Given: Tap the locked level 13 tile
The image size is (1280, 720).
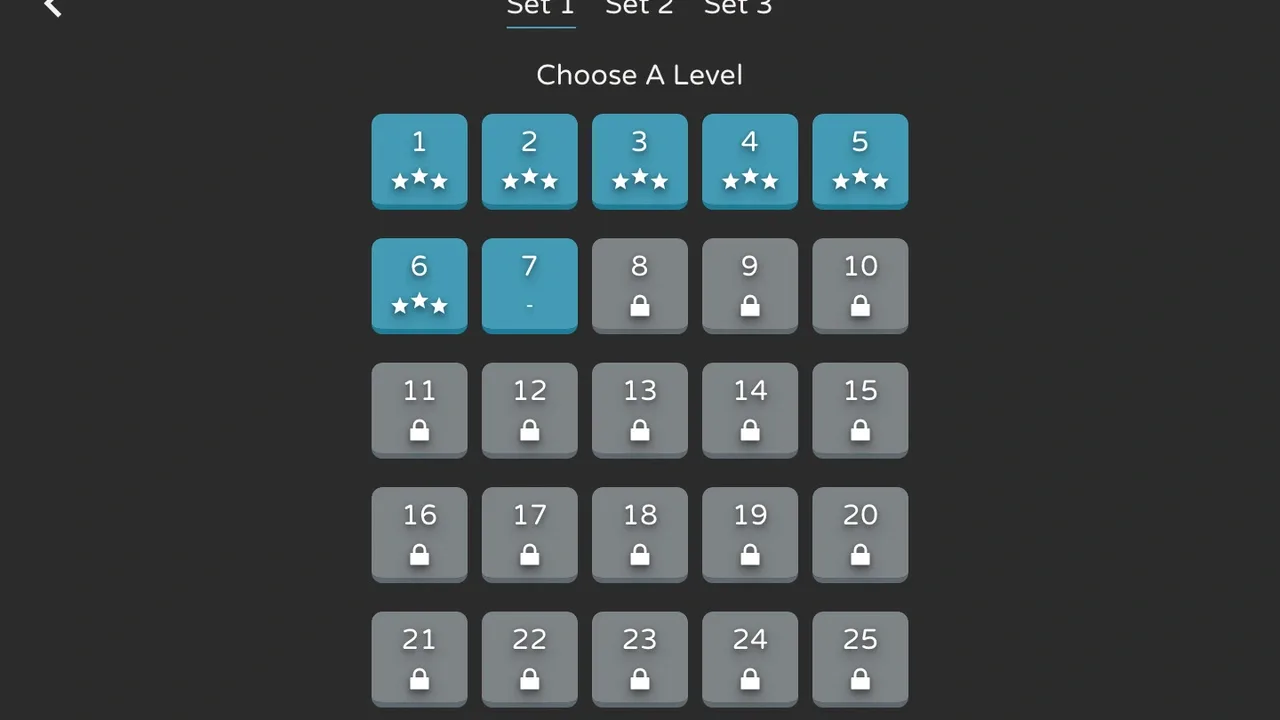Looking at the screenshot, I should [640, 410].
